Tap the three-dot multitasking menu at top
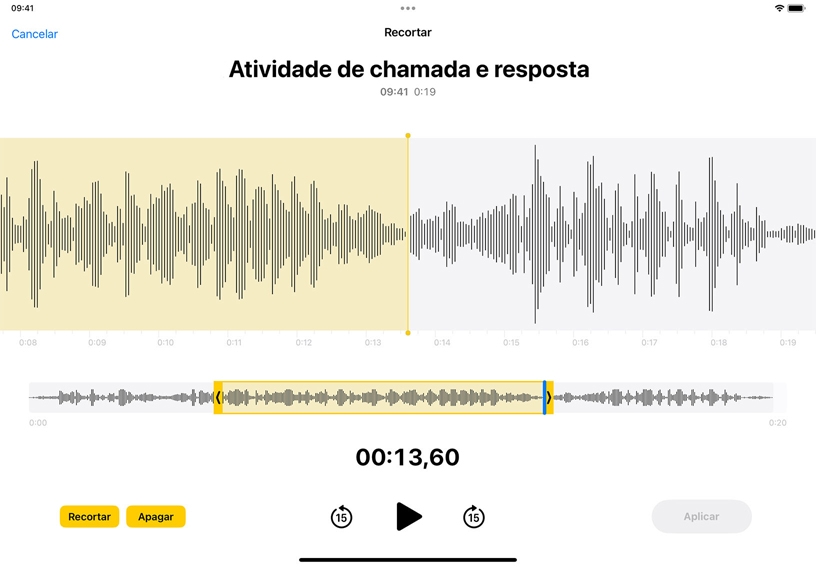 coord(408,8)
